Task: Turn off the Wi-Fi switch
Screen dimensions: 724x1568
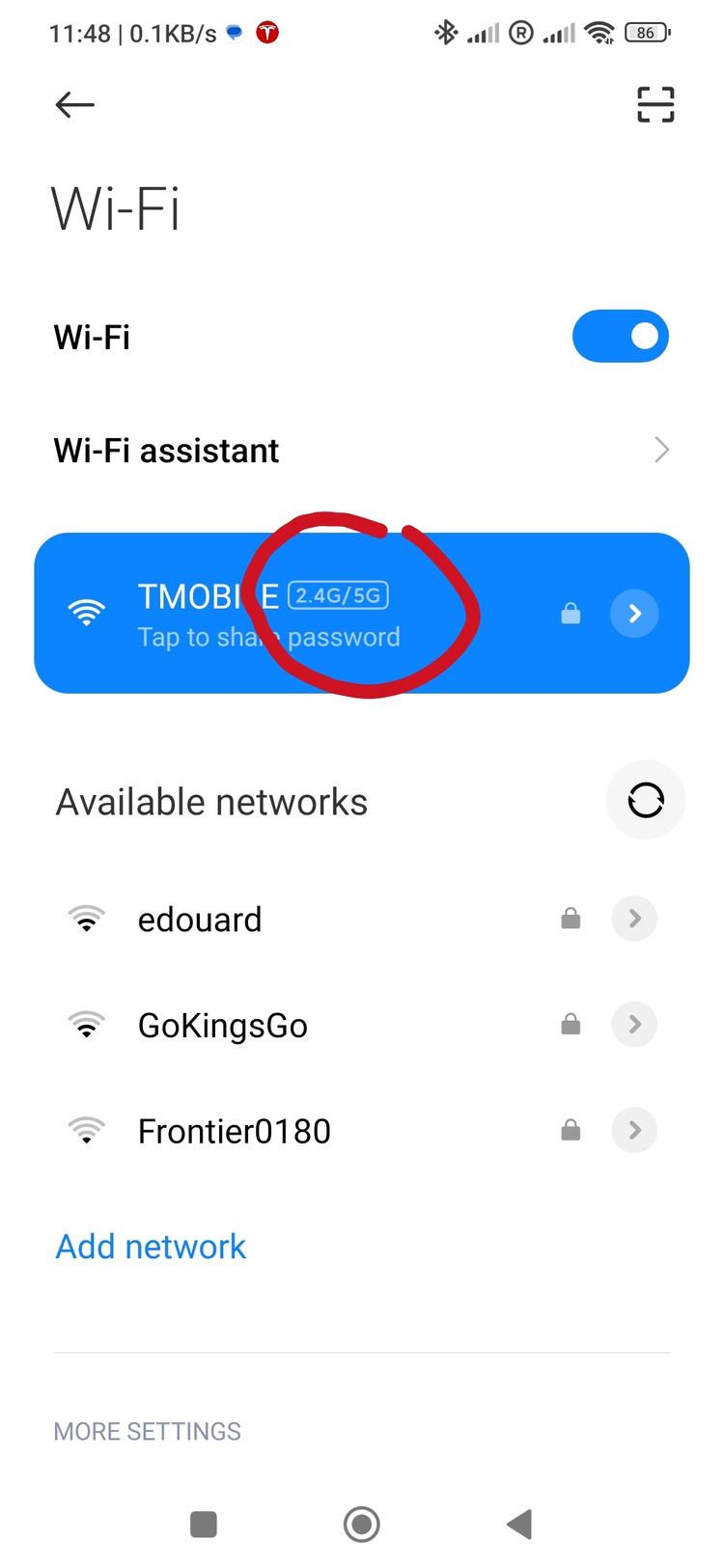Action: (620, 336)
